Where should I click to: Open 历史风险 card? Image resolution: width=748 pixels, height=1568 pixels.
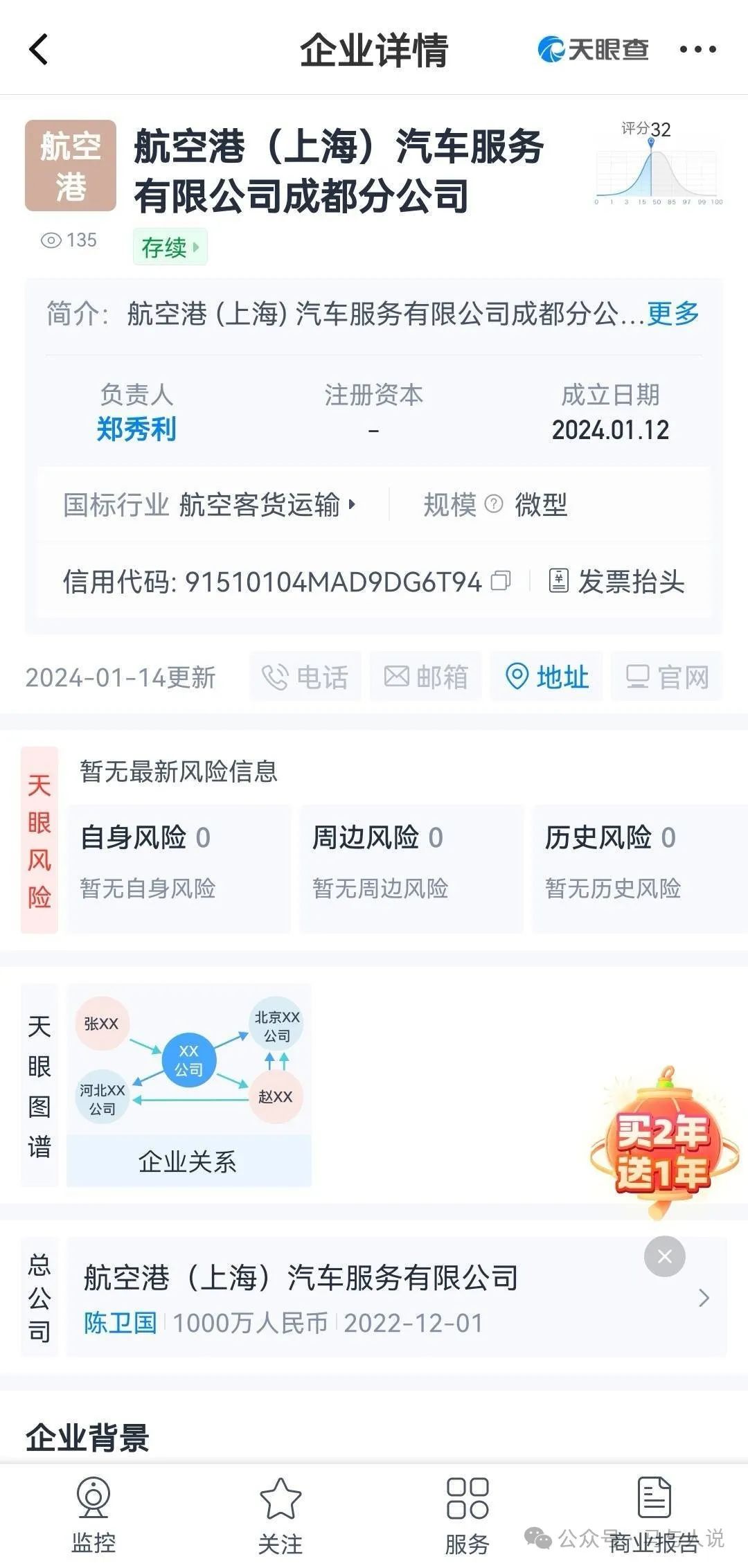click(637, 862)
